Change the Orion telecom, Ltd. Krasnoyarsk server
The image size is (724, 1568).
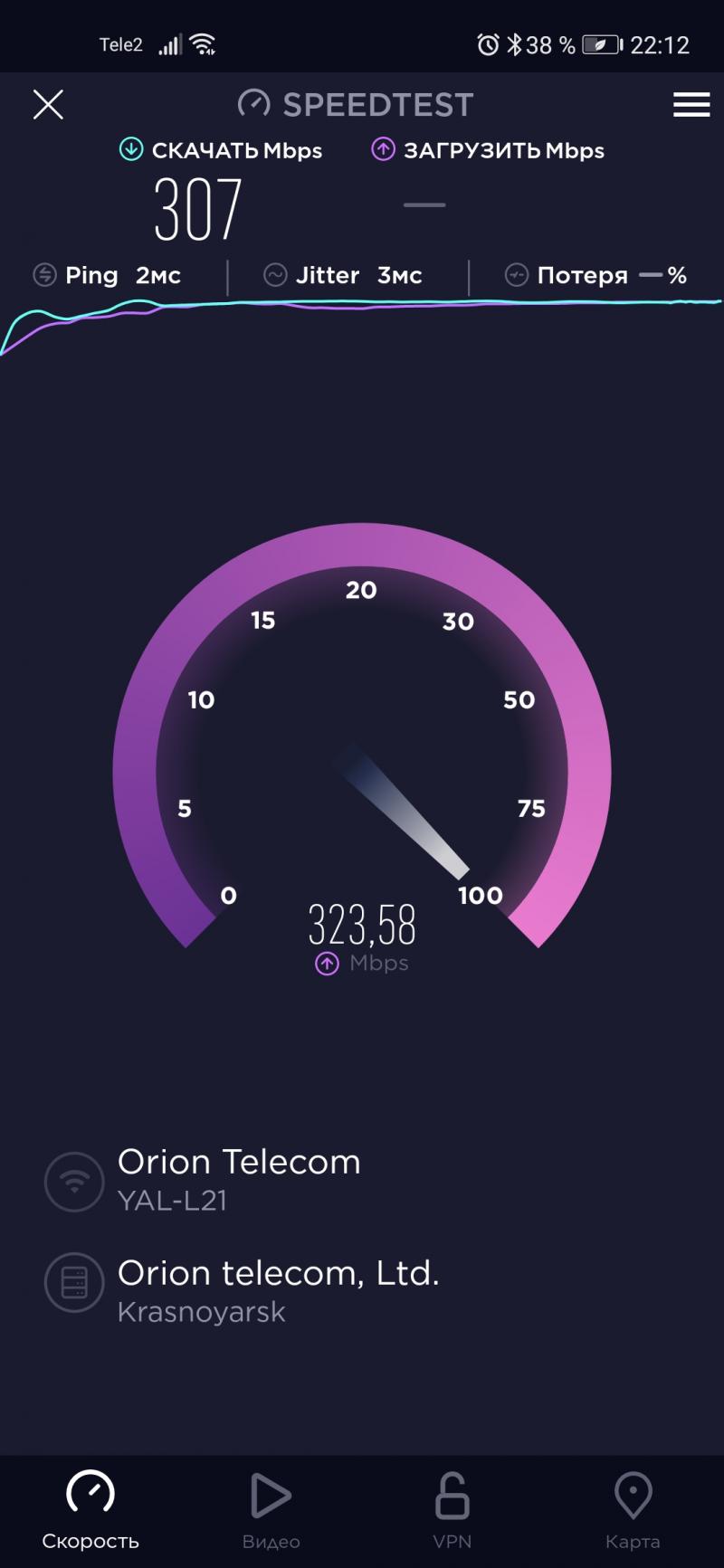[242, 1291]
